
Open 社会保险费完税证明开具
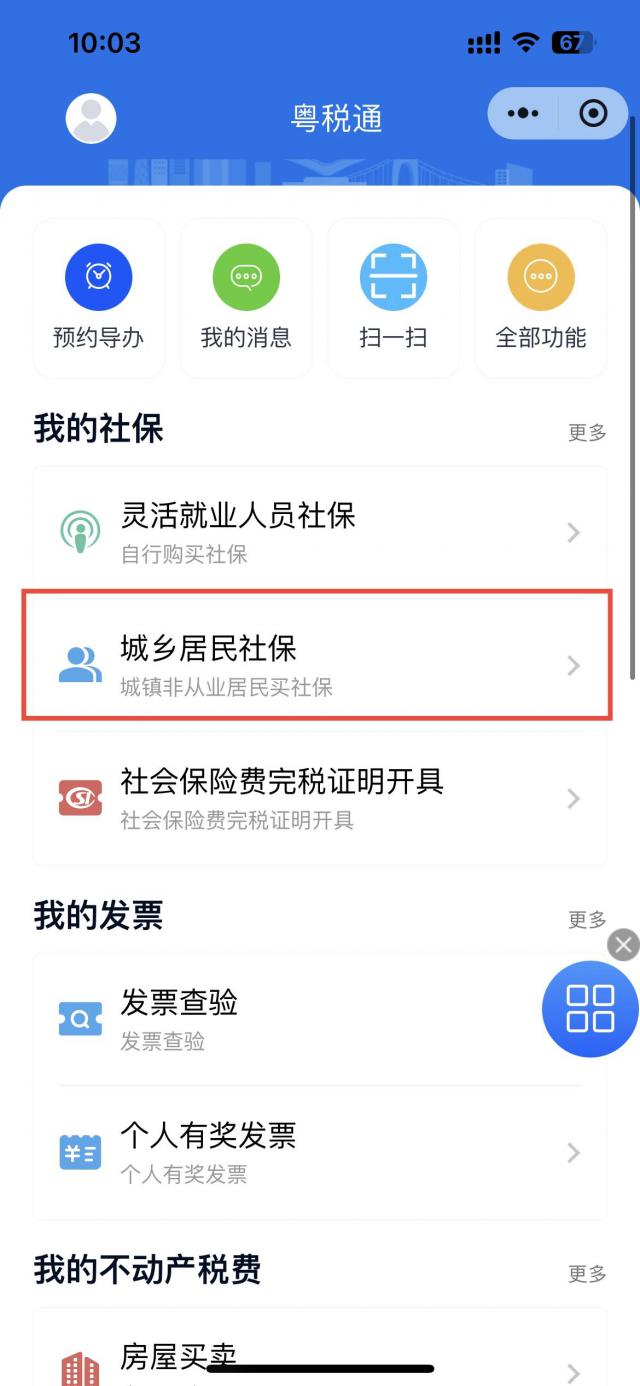click(x=320, y=798)
